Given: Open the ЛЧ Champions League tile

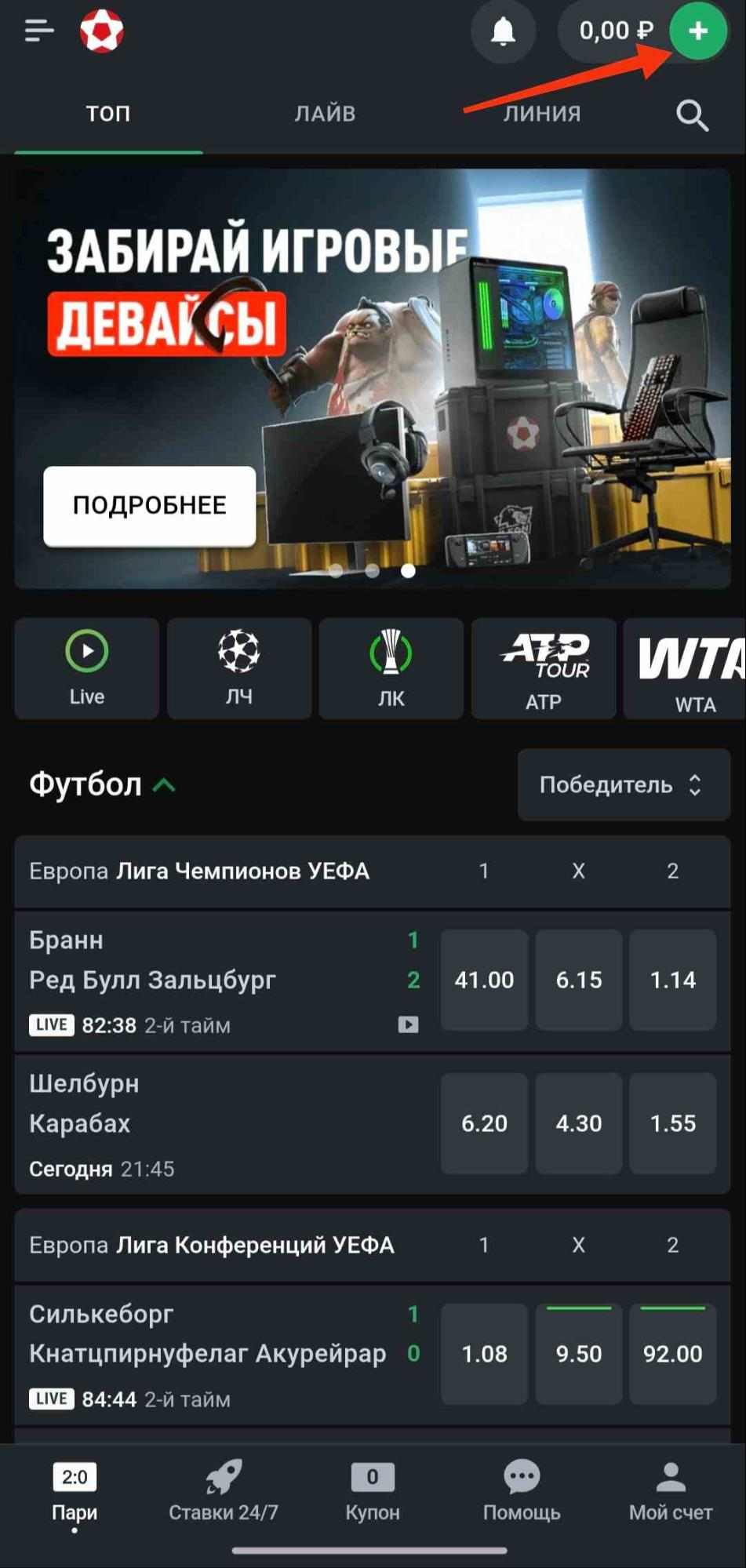Looking at the screenshot, I should coord(238,668).
